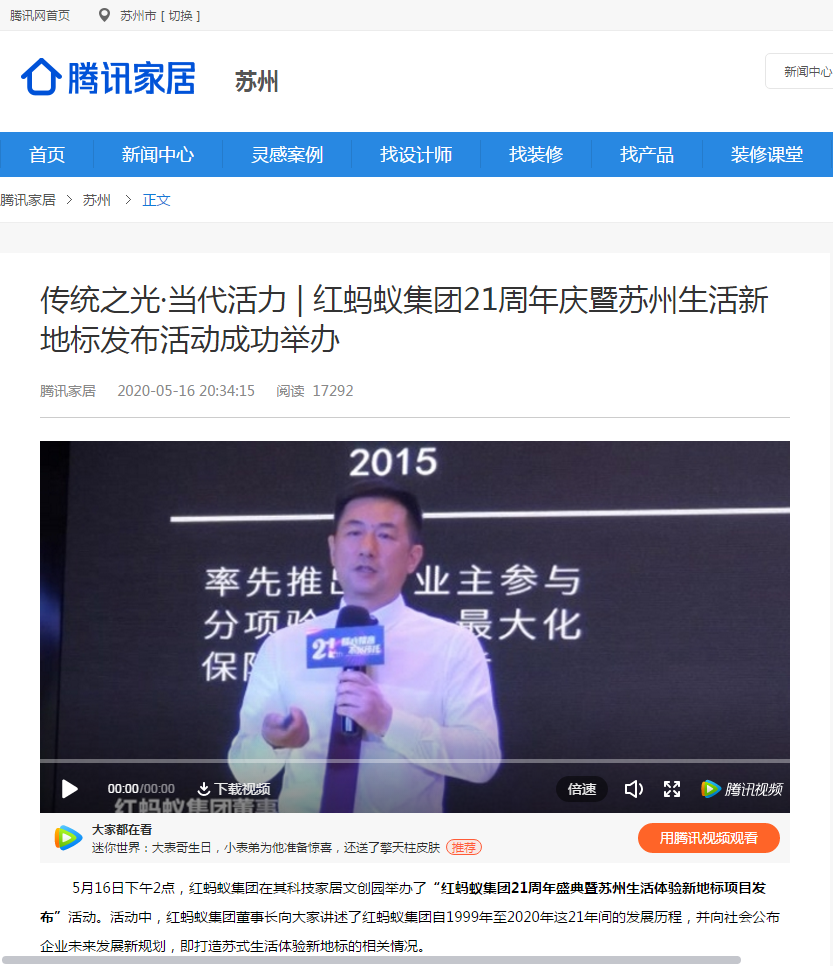Screen dimensions: 833x966
Task: Open the 找装修 tab
Action: point(536,155)
